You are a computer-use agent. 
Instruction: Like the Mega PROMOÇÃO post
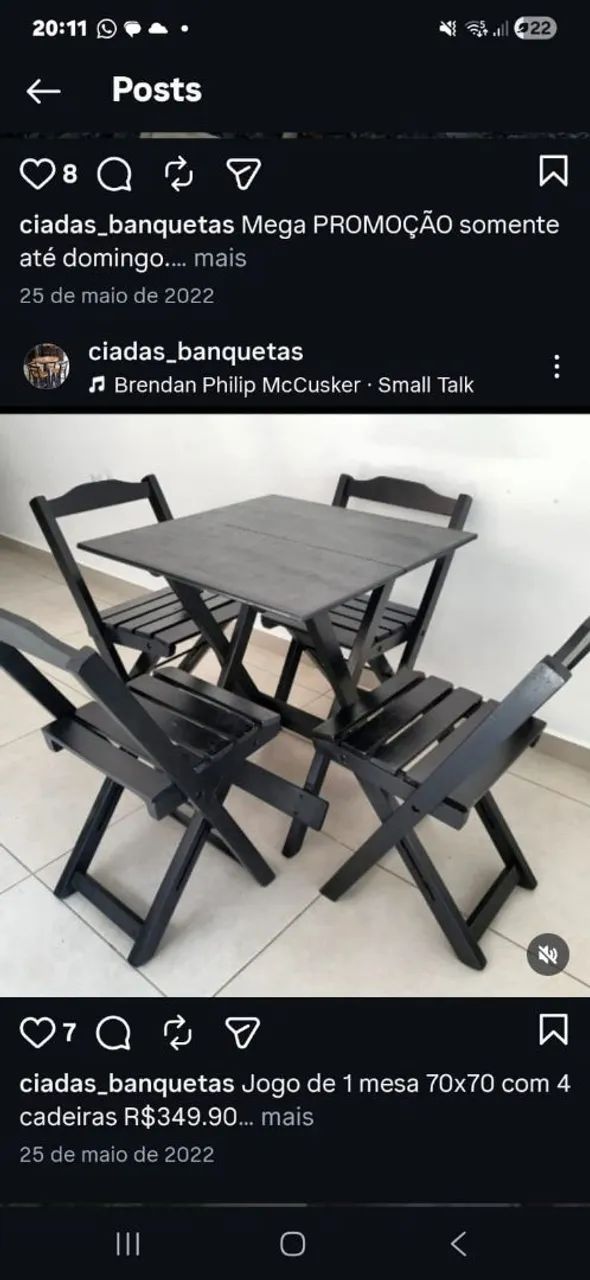click(x=37, y=174)
